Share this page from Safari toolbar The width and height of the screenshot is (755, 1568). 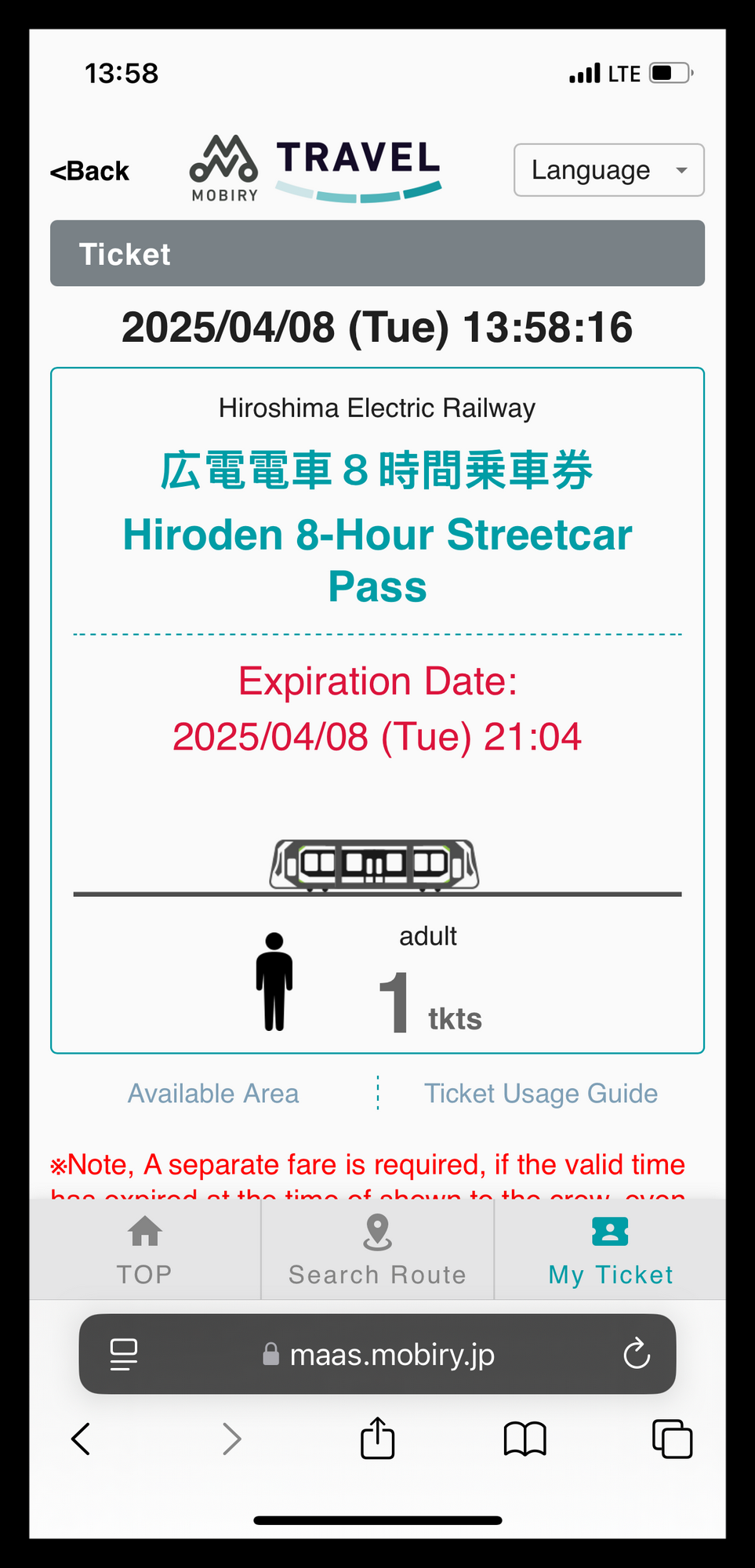[377, 1439]
